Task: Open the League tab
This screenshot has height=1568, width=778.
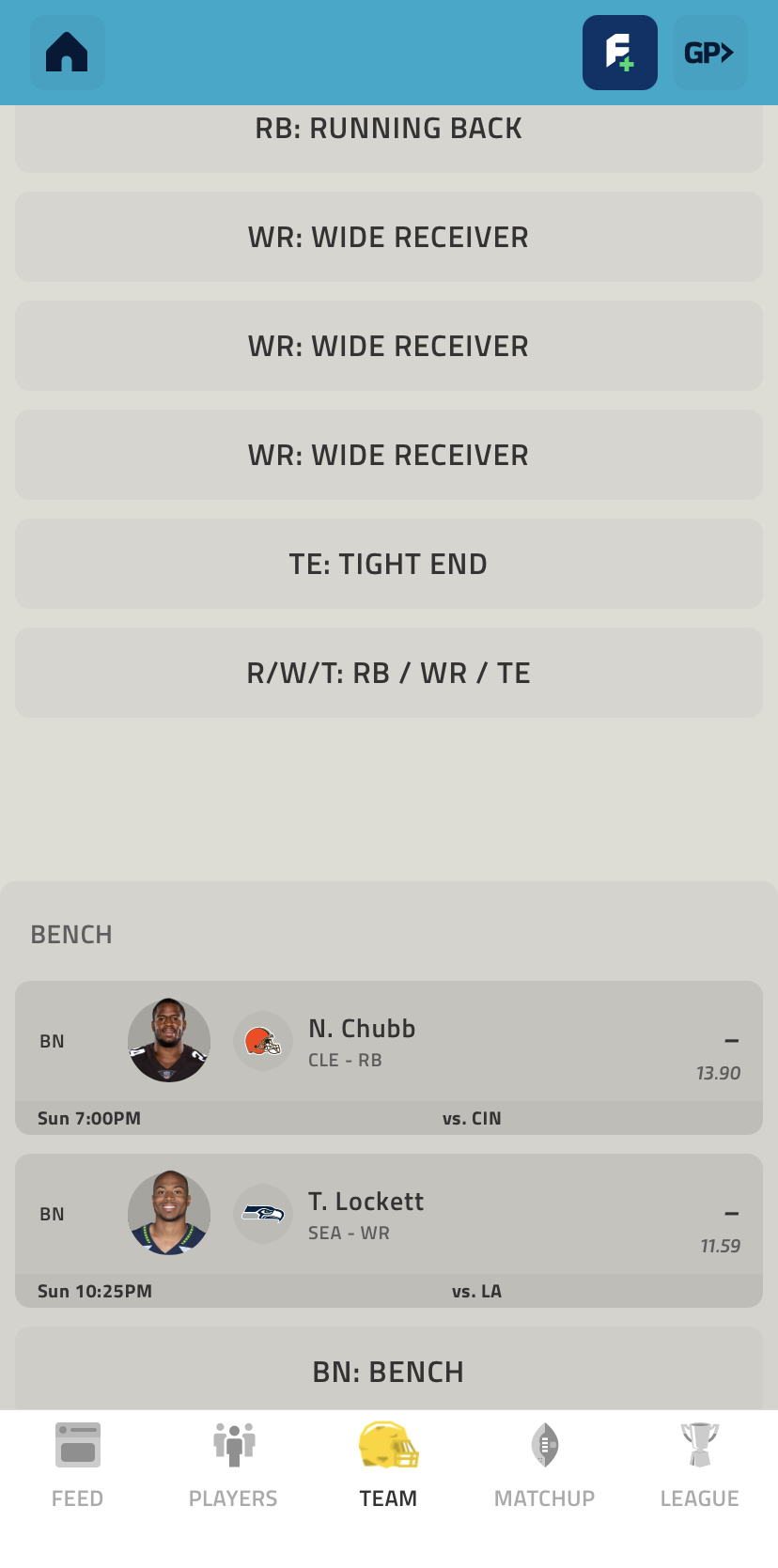Action: 700,1466
